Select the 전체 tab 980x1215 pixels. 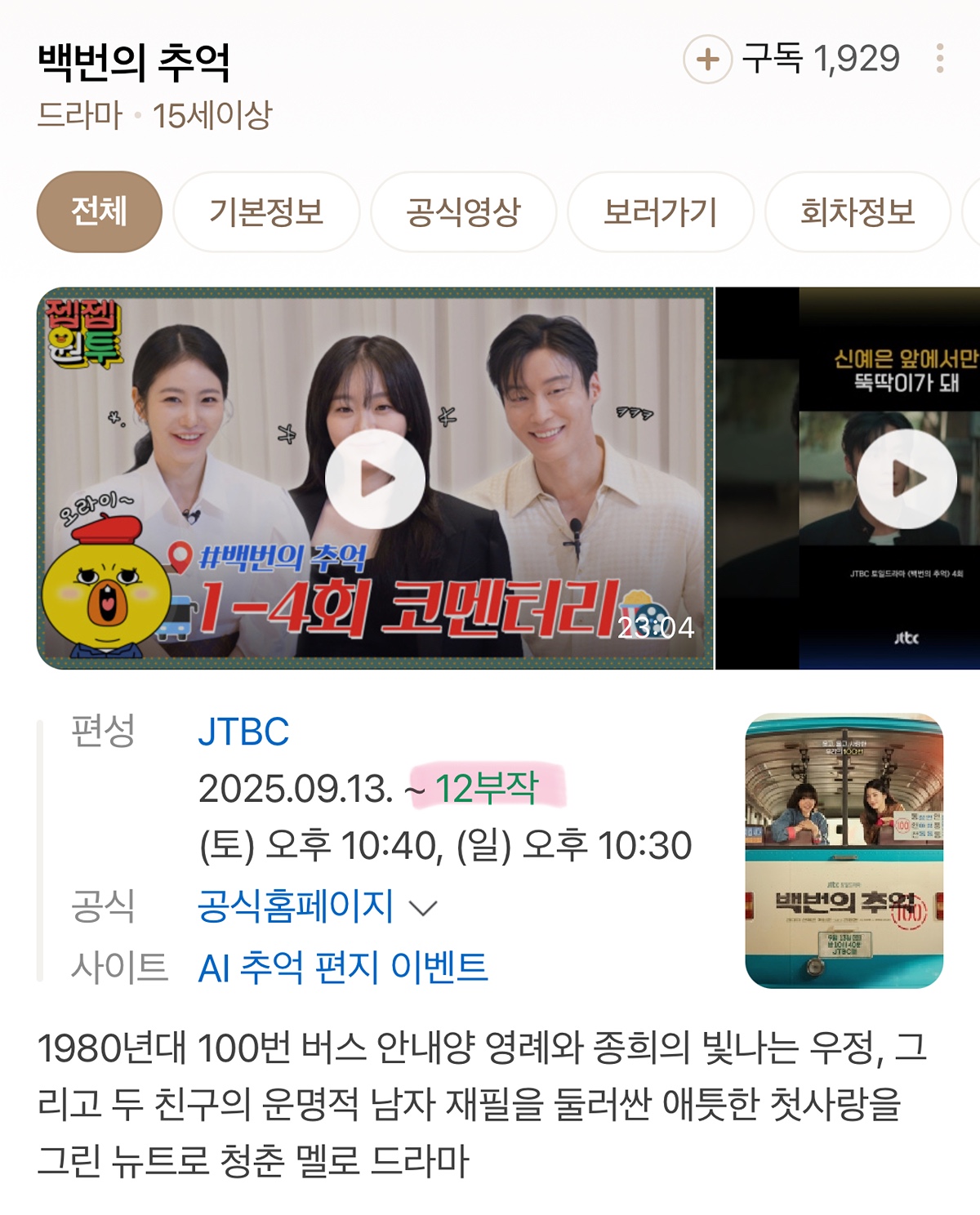pyautogui.click(x=99, y=212)
